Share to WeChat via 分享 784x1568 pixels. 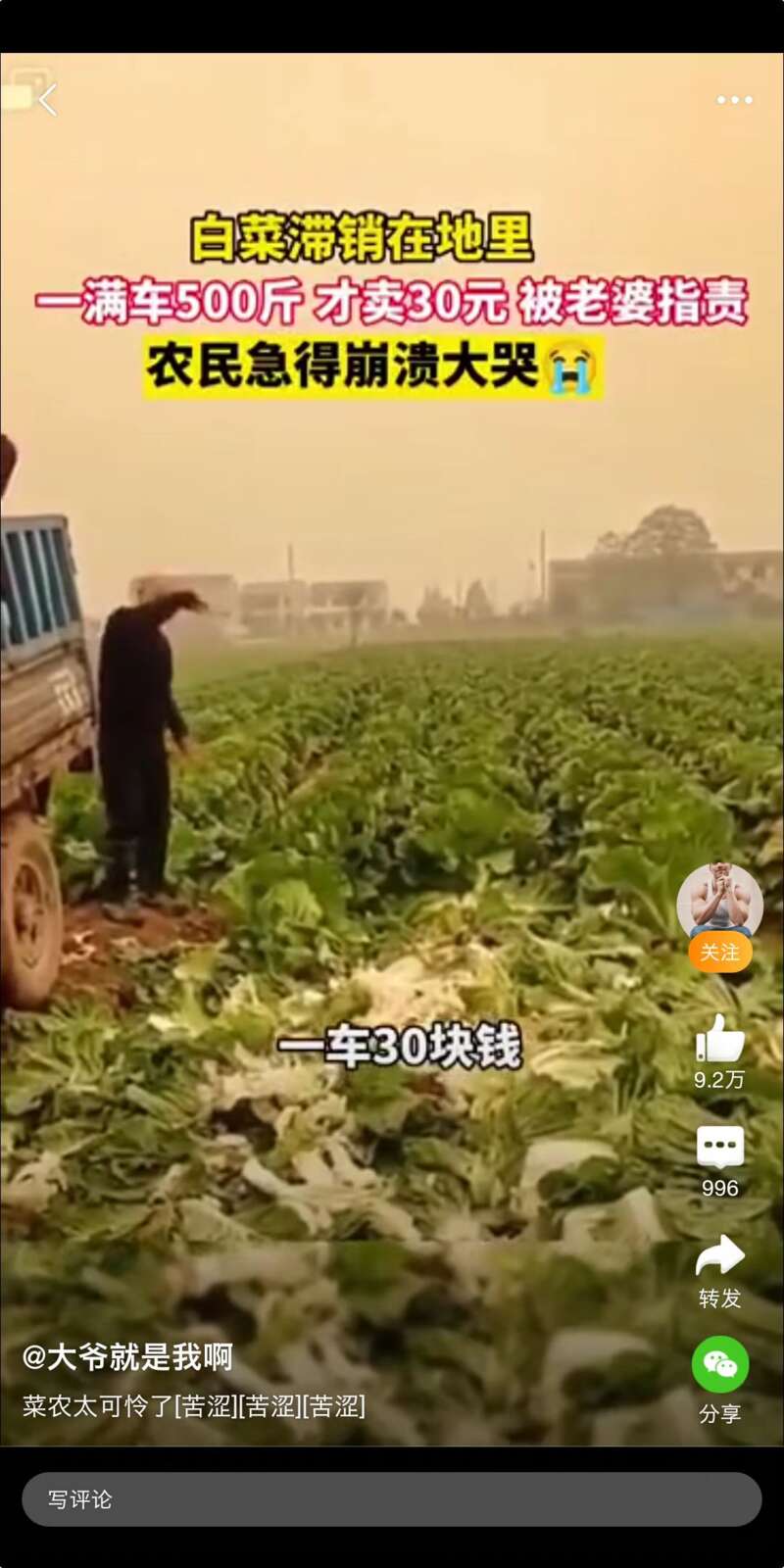click(x=719, y=1365)
